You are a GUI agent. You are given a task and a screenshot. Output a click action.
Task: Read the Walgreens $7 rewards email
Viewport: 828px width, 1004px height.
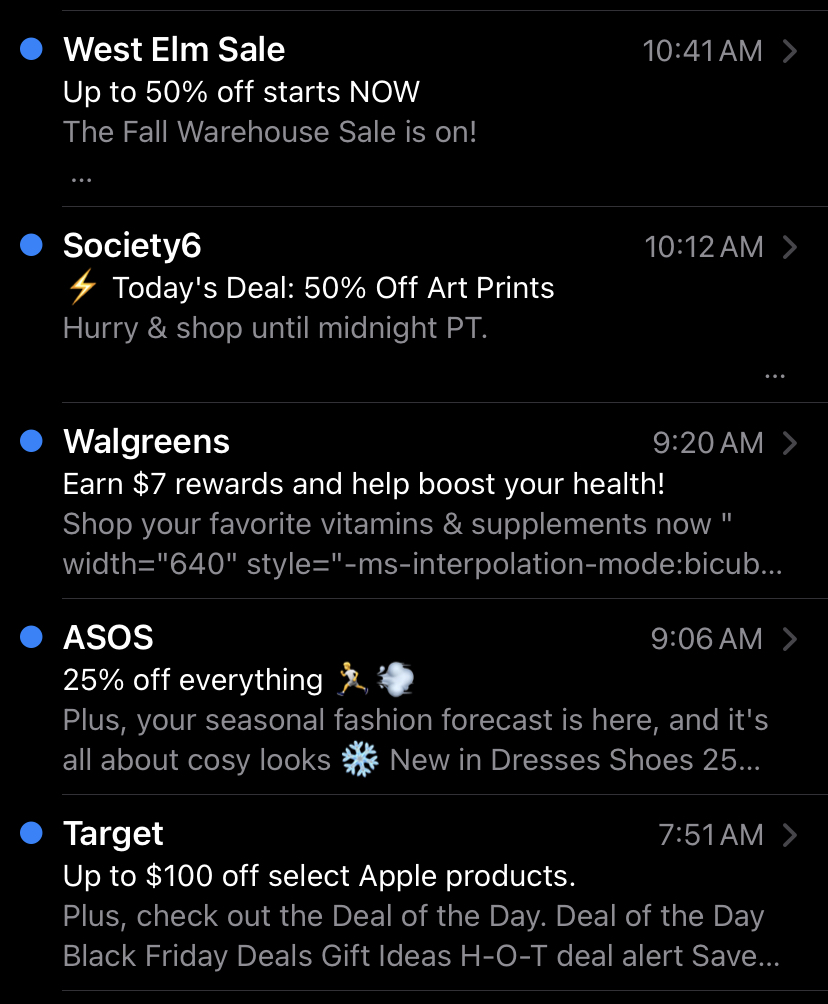(x=400, y=484)
